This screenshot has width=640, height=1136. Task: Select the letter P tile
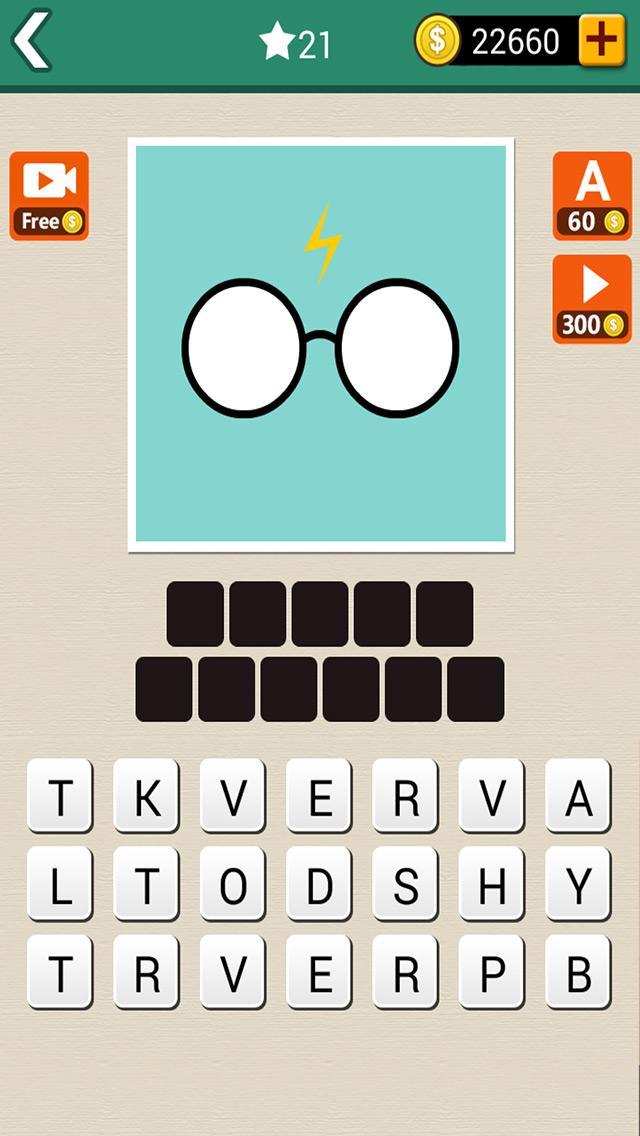492,972
